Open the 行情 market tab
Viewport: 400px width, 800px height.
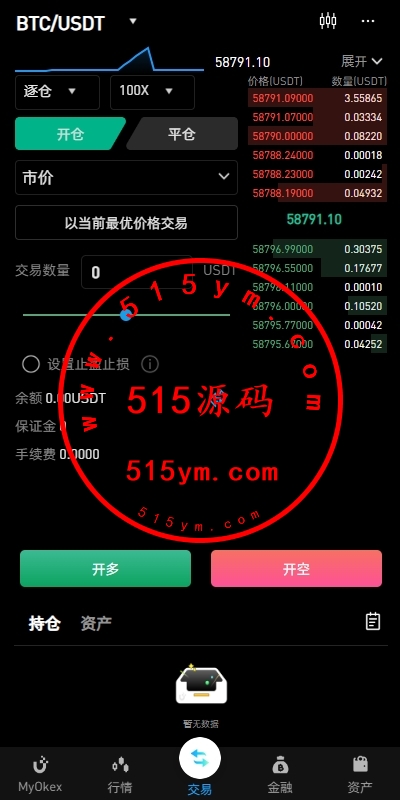tap(120, 773)
